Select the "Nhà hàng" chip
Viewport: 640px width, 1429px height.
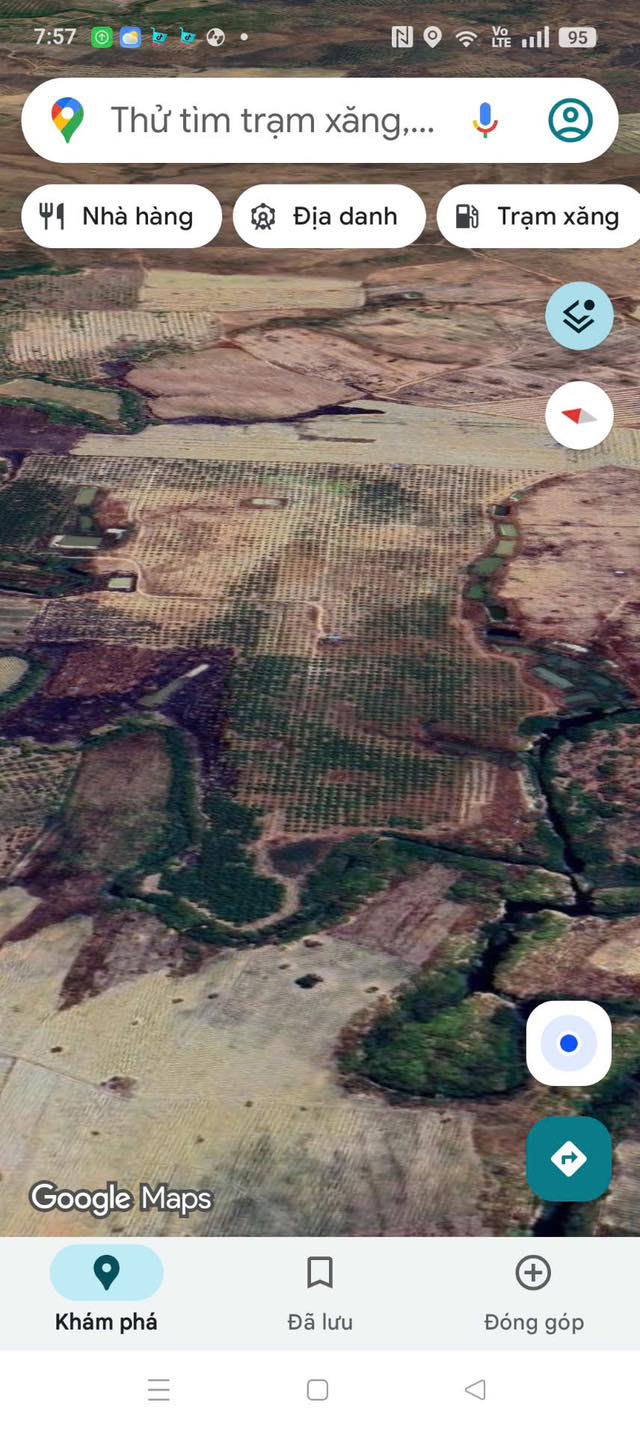tap(121, 216)
